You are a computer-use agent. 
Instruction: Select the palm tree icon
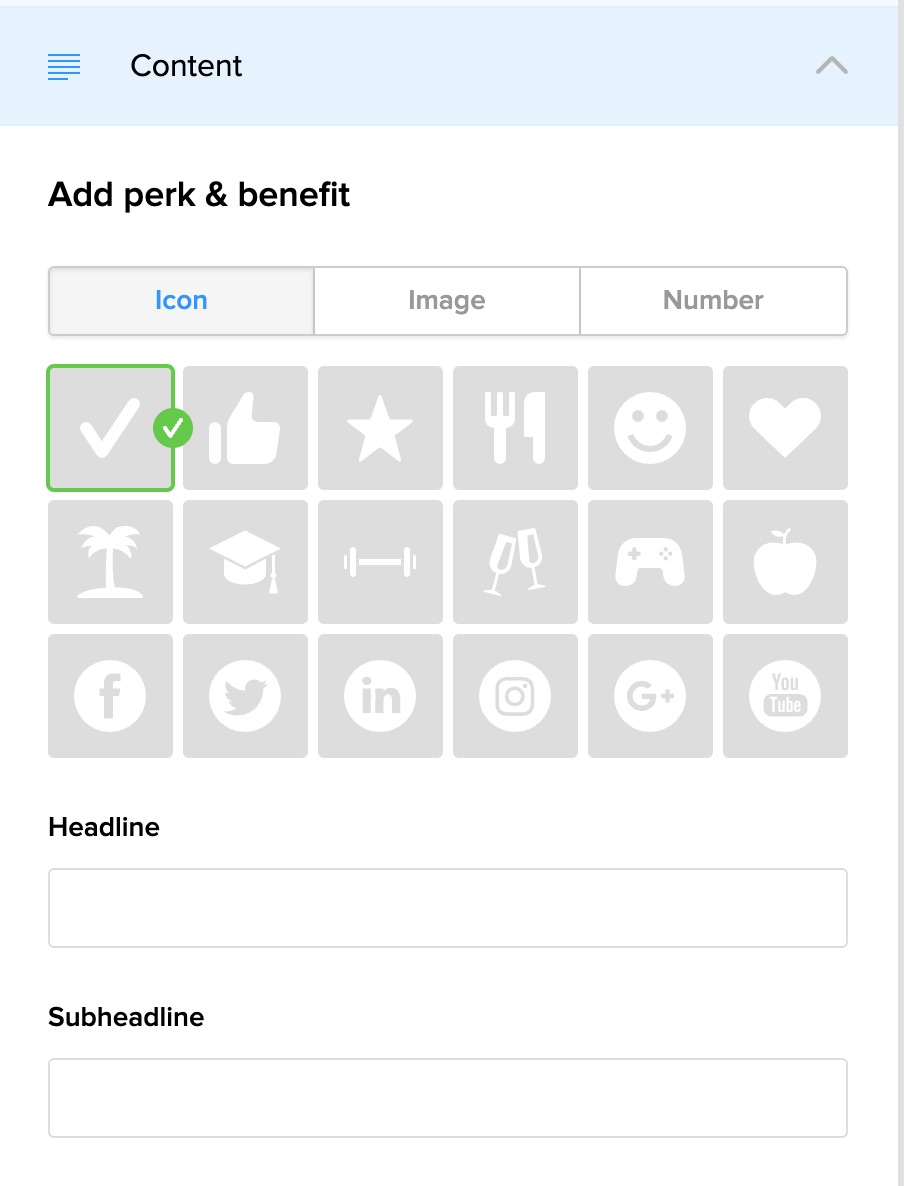(x=110, y=562)
